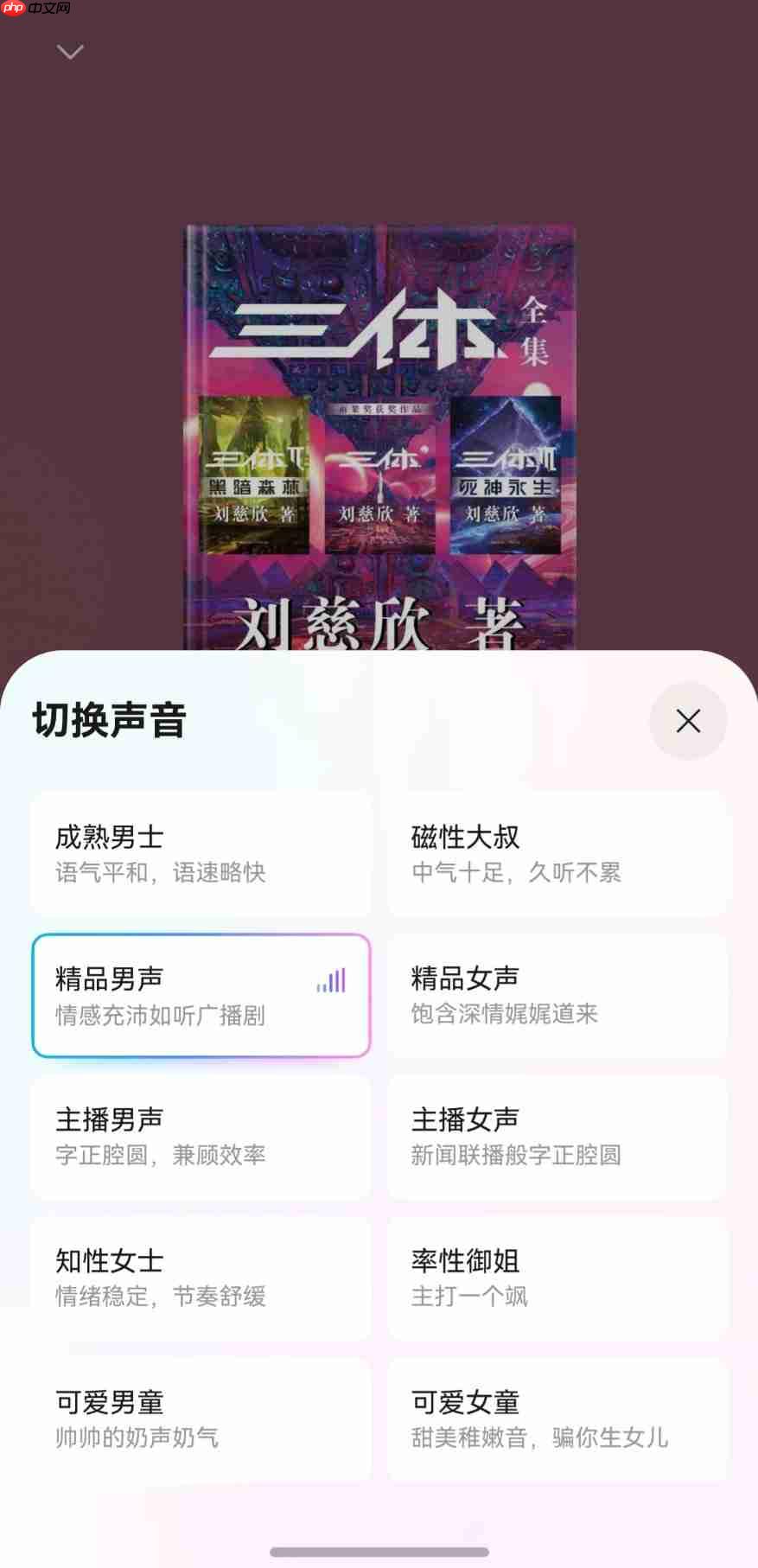The width and height of the screenshot is (758, 1568).
Task: Pick the 率性御姐 voice
Action: (x=556, y=1279)
